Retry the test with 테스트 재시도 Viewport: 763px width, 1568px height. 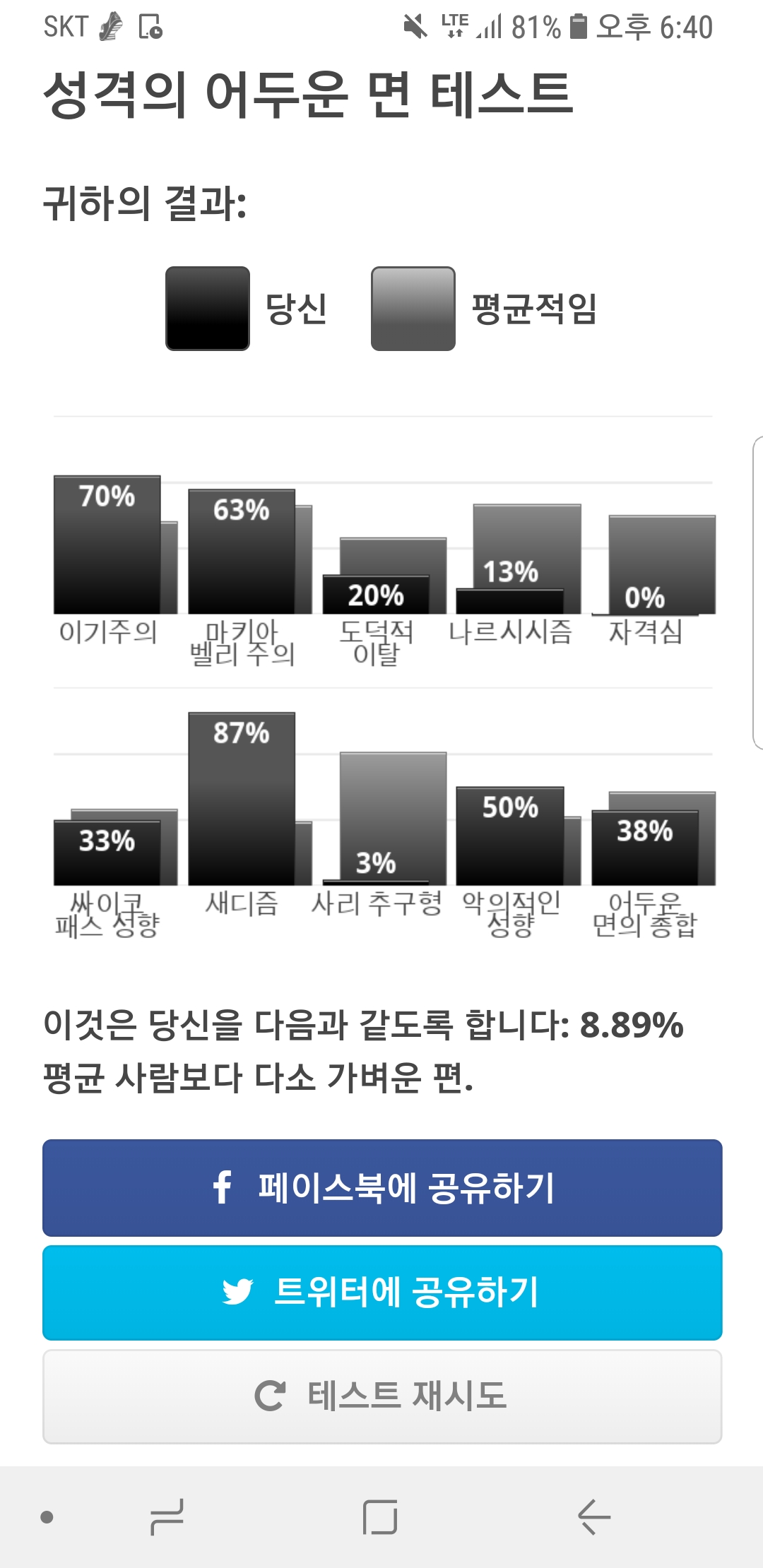[381, 1396]
